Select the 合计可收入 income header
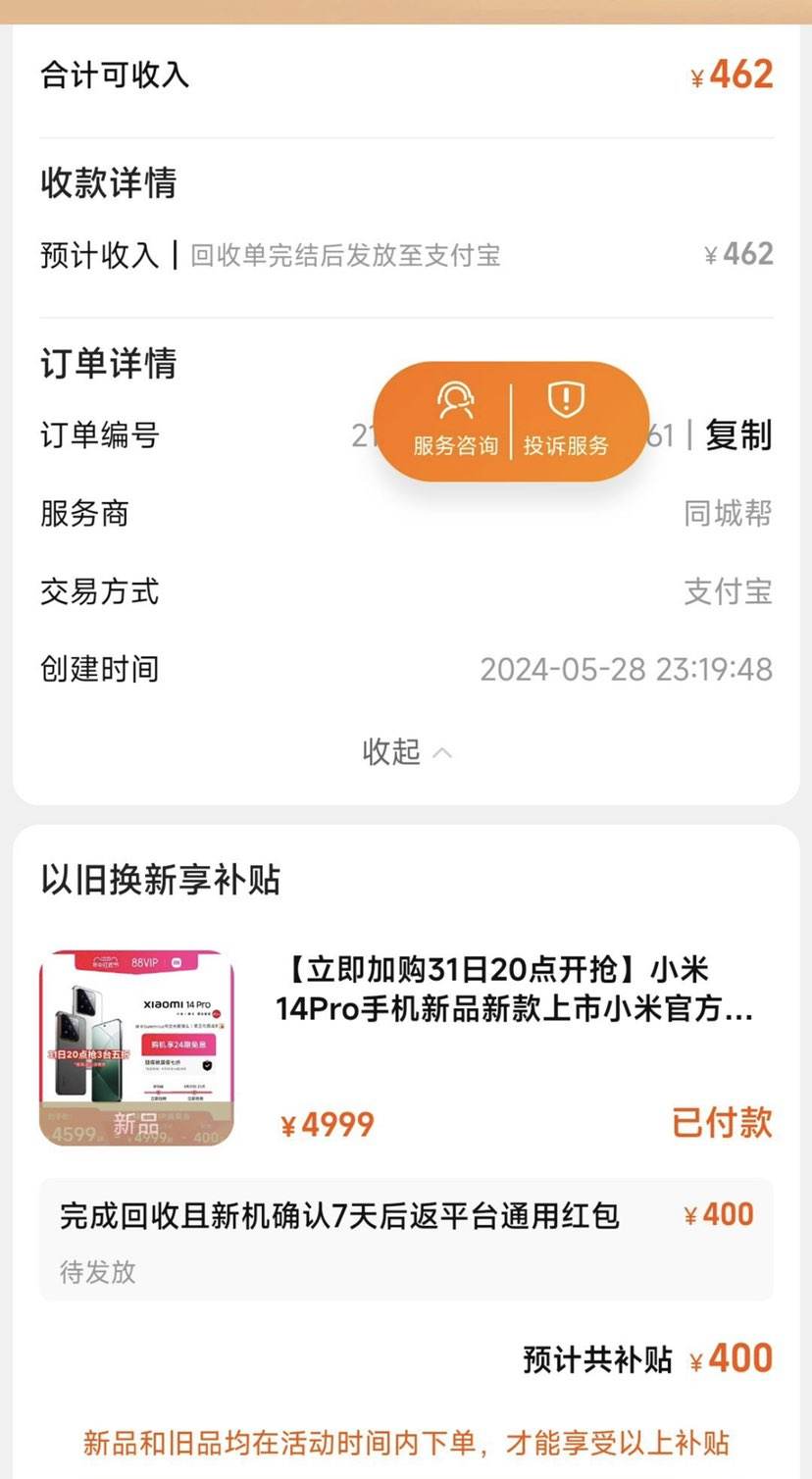Viewport: 812px width, 1479px height. (115, 75)
